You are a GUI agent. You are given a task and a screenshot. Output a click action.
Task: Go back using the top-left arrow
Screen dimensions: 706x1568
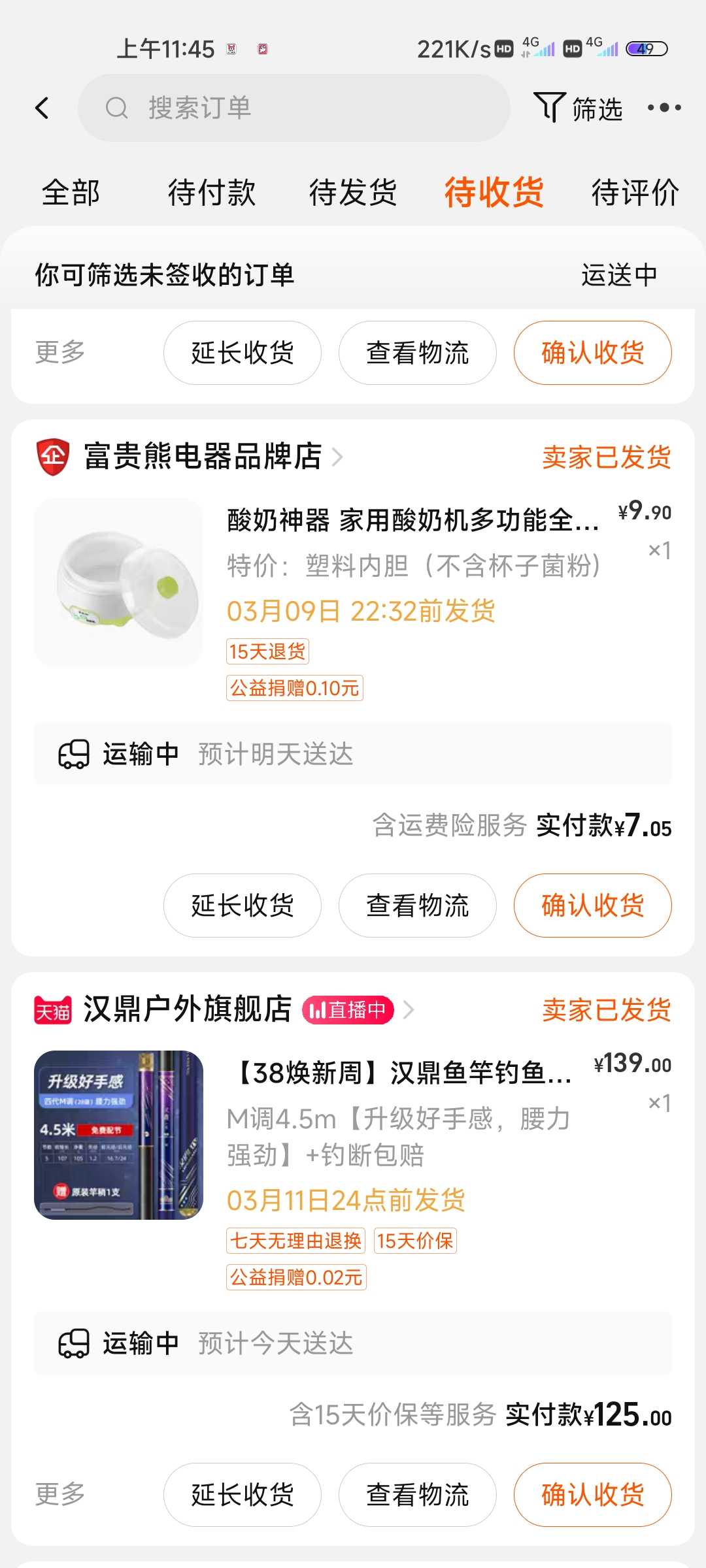pyautogui.click(x=42, y=108)
